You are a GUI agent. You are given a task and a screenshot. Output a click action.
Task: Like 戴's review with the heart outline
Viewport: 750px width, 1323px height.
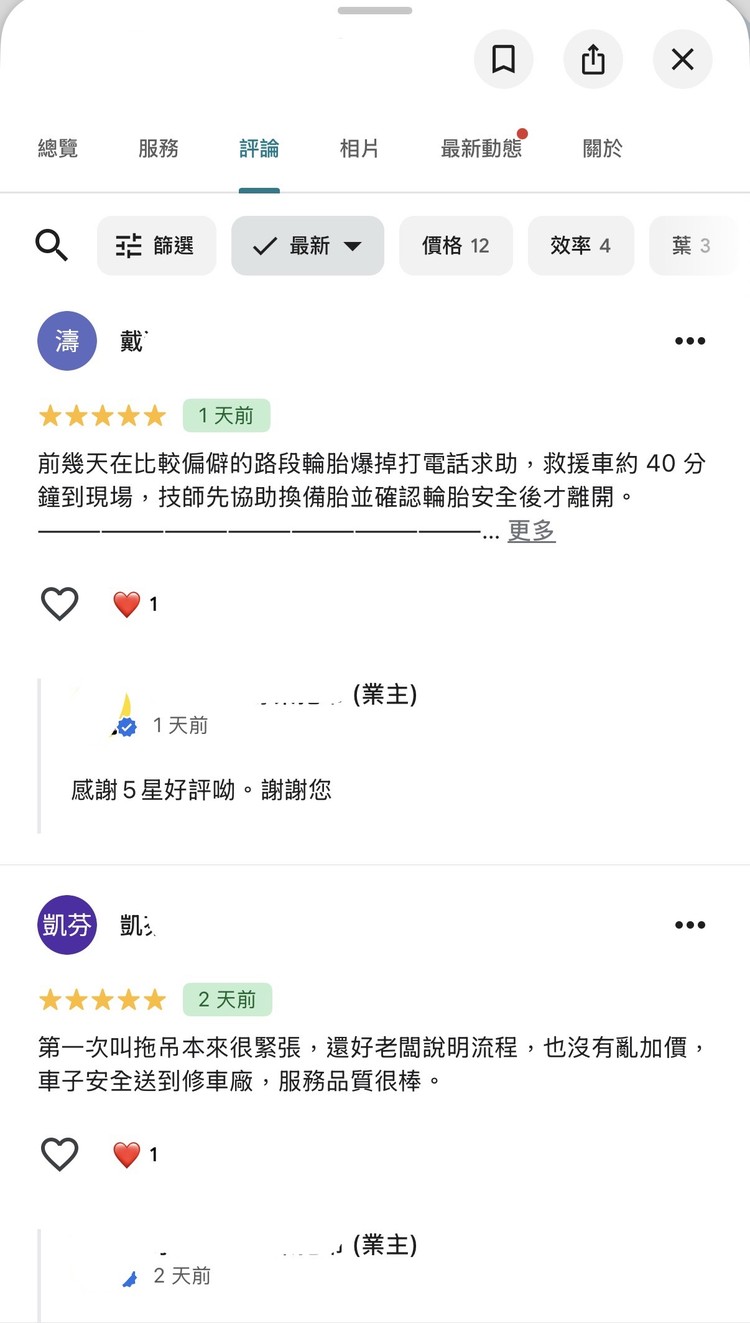(x=59, y=603)
